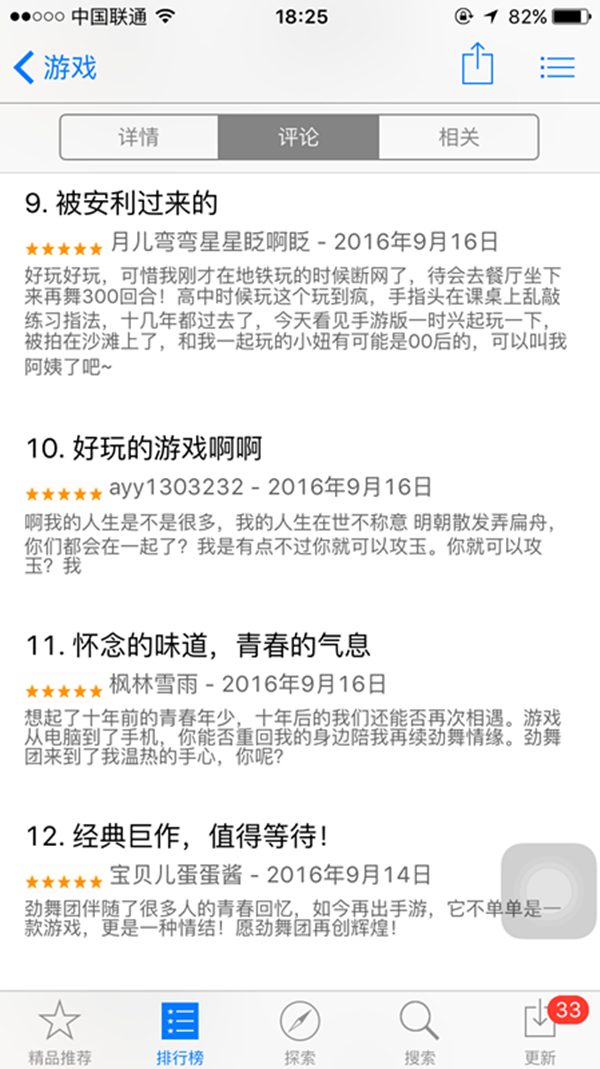This screenshot has width=600, height=1069.
Task: Share this app page
Action: pos(478,67)
